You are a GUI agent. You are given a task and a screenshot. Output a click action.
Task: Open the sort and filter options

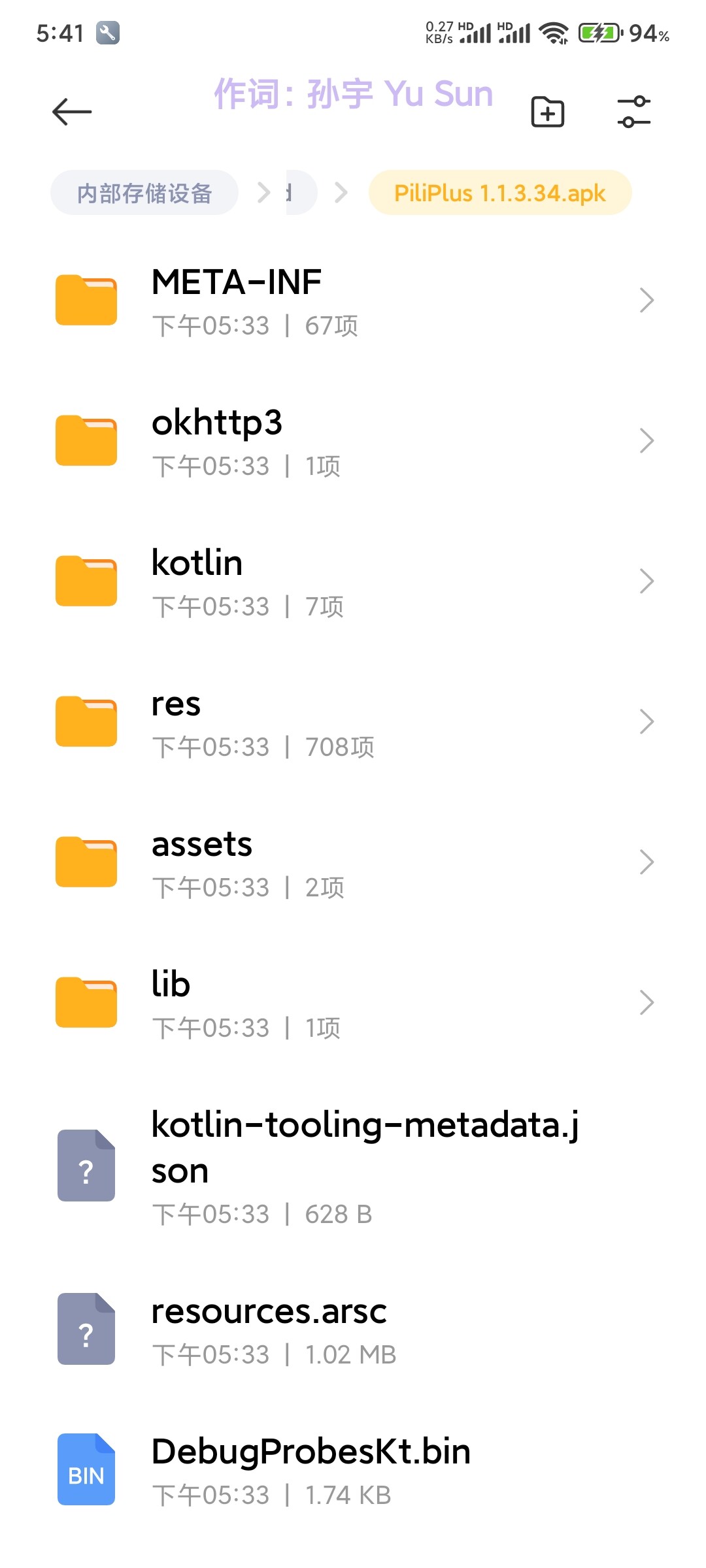(x=634, y=112)
